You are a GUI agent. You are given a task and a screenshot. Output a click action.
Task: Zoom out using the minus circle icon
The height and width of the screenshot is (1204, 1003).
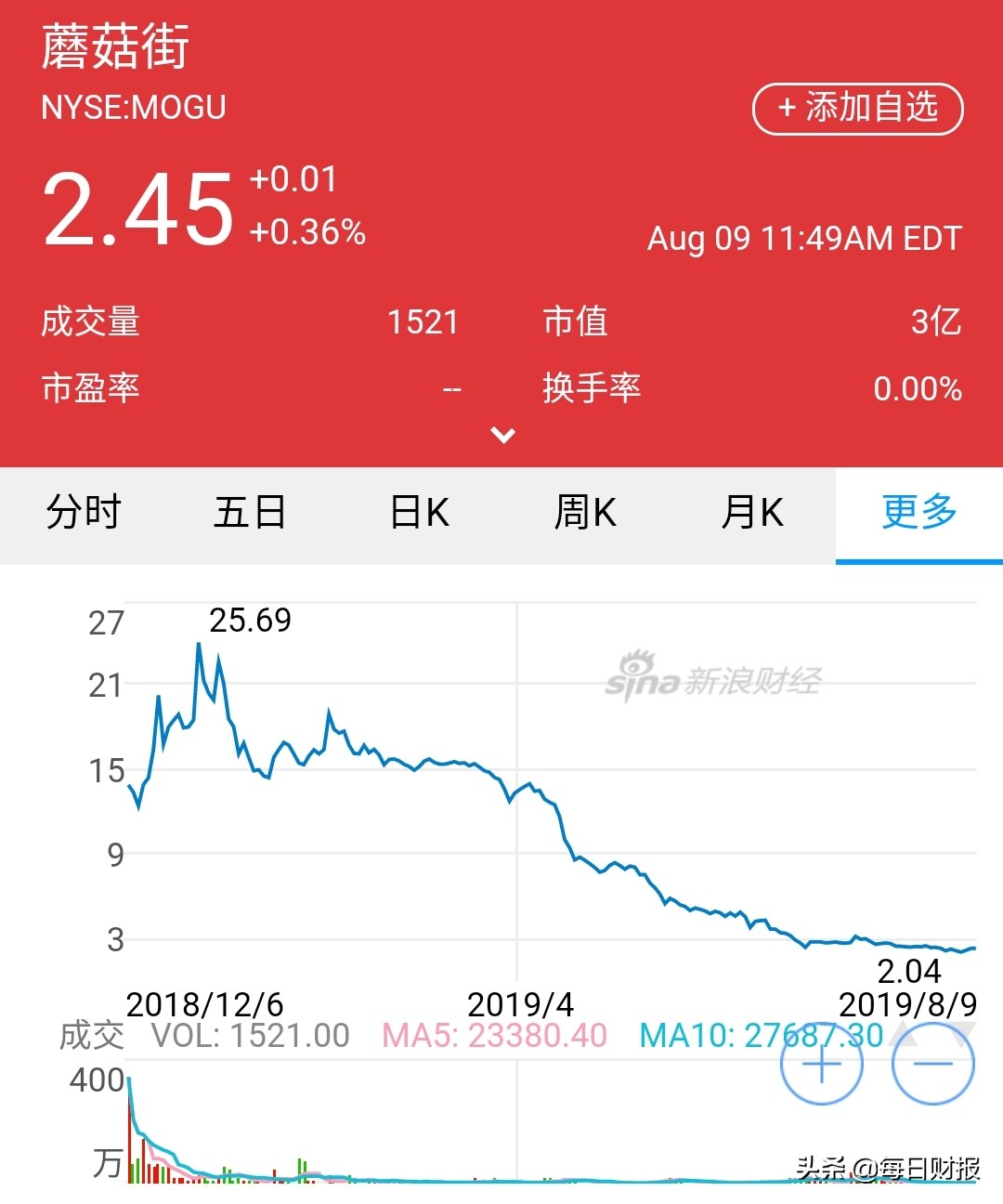click(x=933, y=1064)
